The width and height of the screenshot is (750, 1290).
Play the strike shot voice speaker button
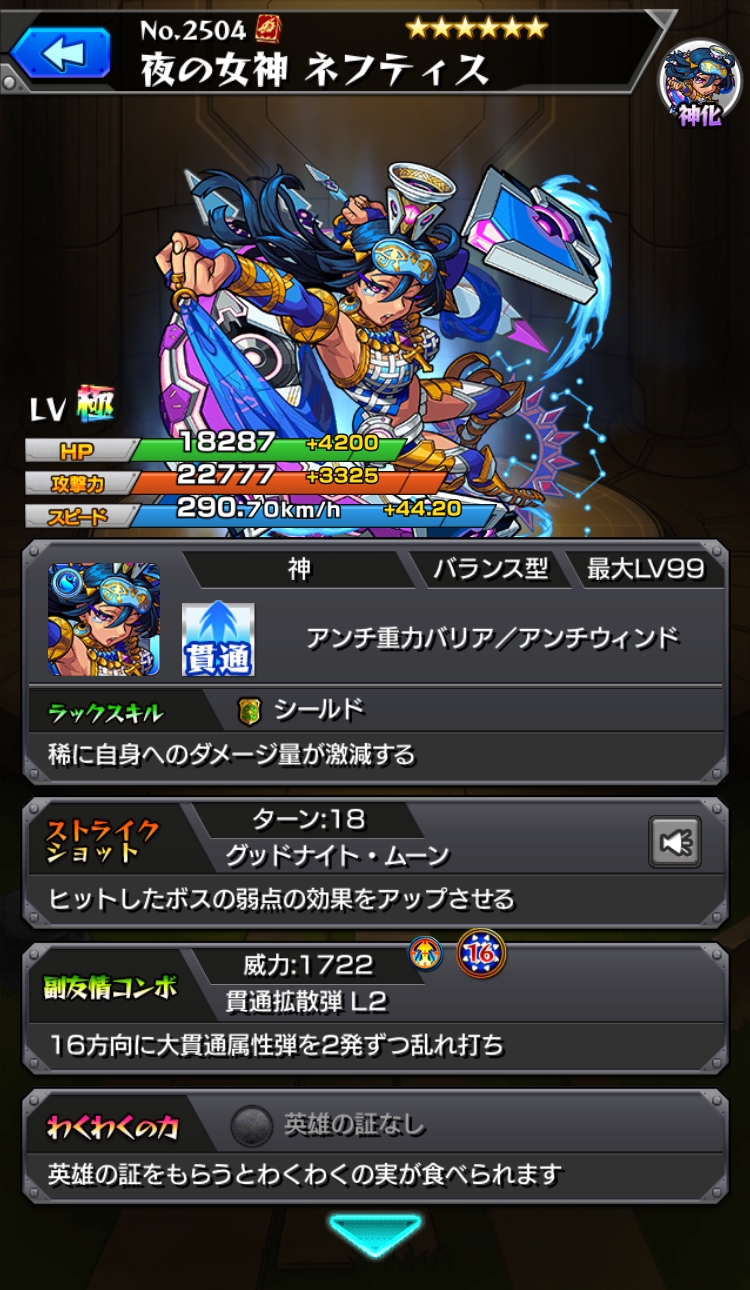674,842
